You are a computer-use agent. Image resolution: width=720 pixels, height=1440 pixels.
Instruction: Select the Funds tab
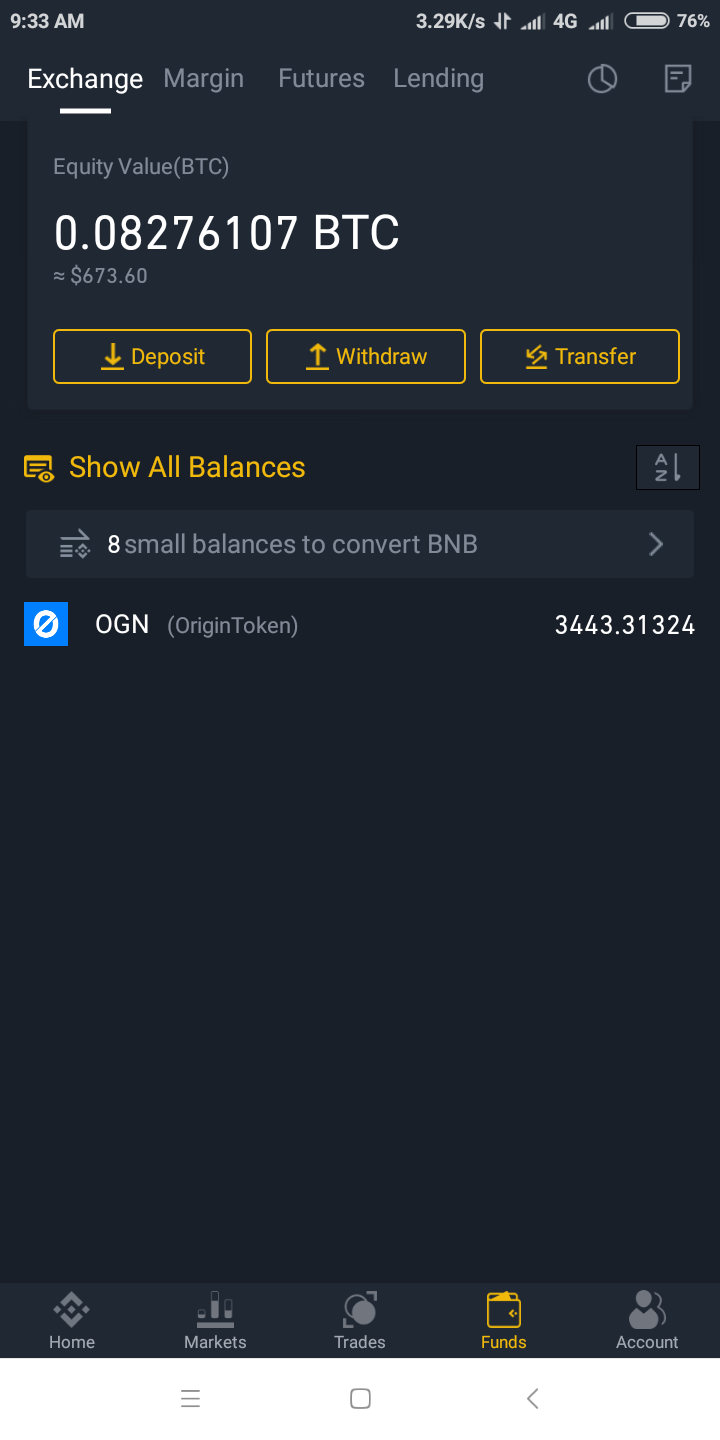pyautogui.click(x=503, y=1320)
